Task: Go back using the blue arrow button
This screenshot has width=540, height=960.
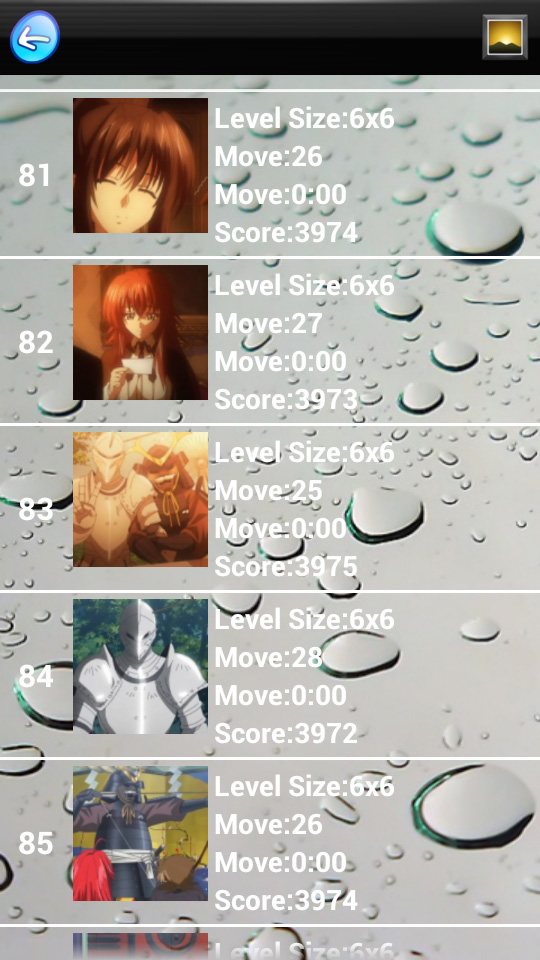Action: (35, 37)
